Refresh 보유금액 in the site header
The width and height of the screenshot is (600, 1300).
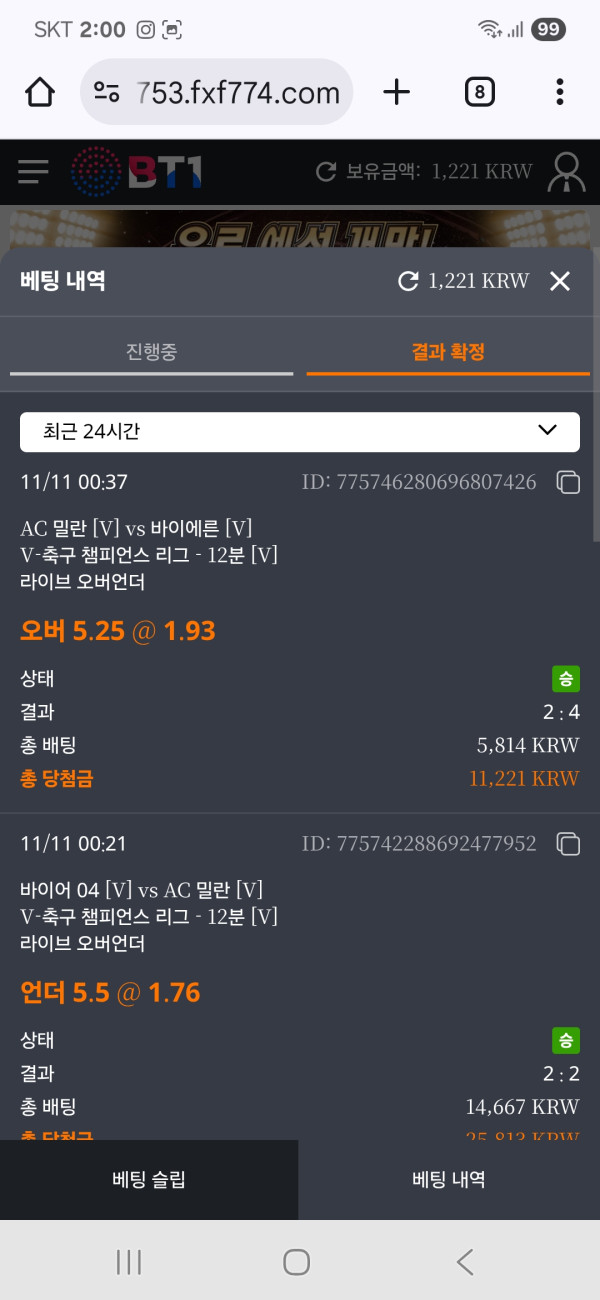point(325,172)
